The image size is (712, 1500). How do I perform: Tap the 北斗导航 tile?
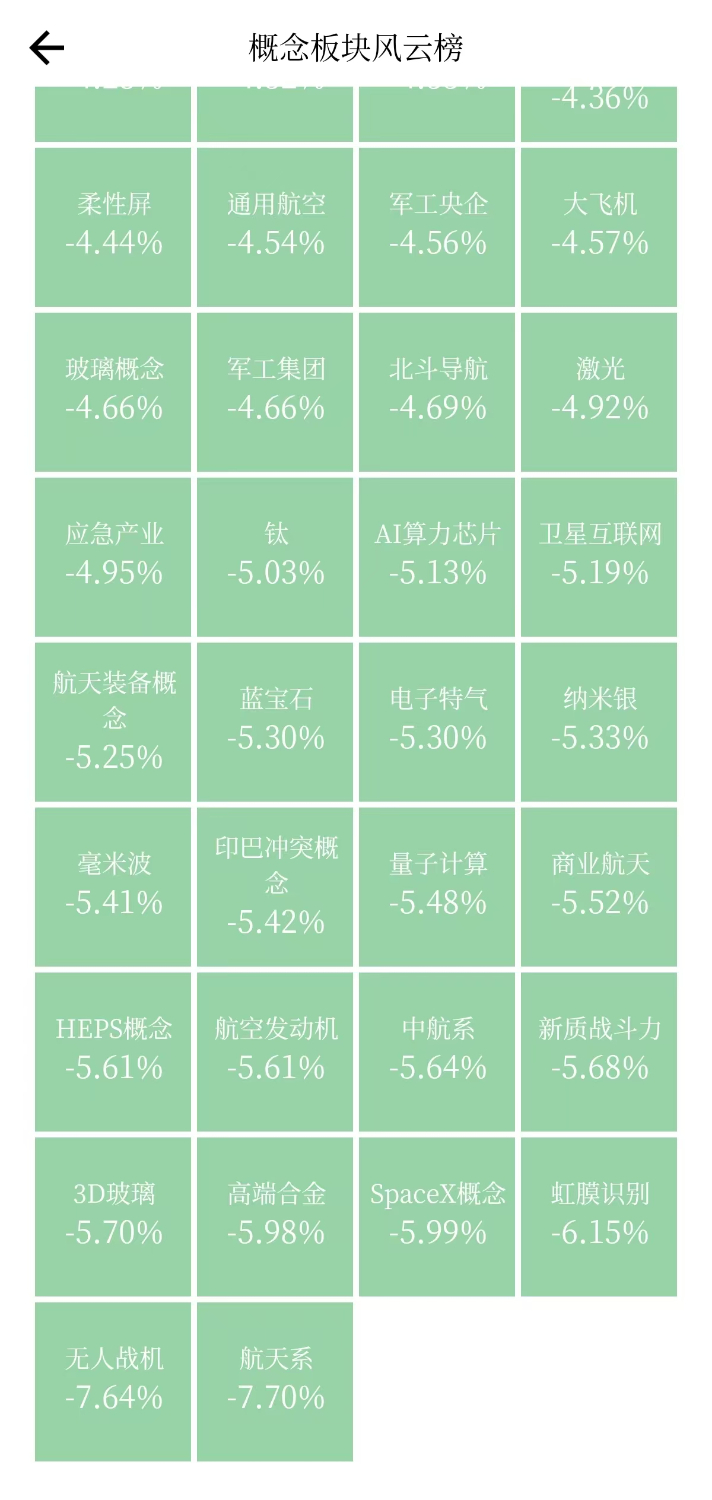click(437, 392)
